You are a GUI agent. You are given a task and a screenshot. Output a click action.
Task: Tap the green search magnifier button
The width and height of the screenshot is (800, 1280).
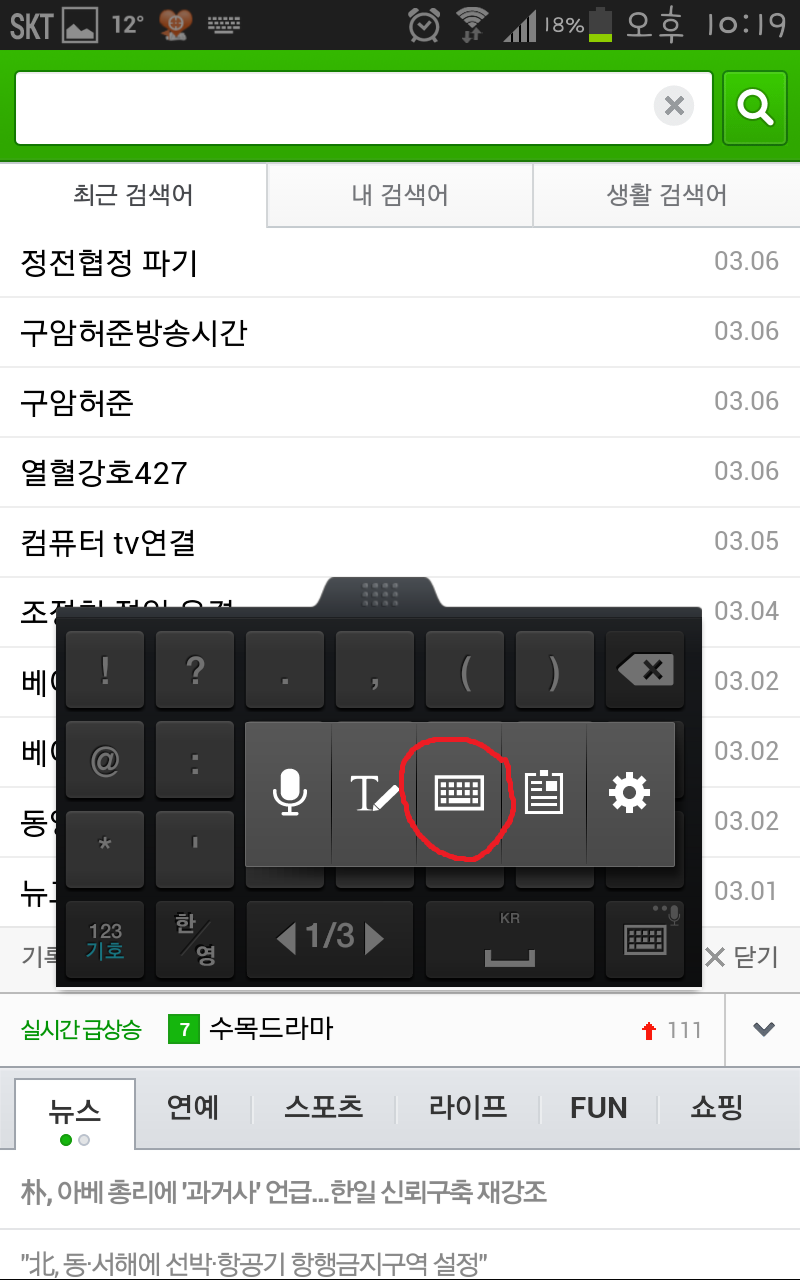(755, 106)
